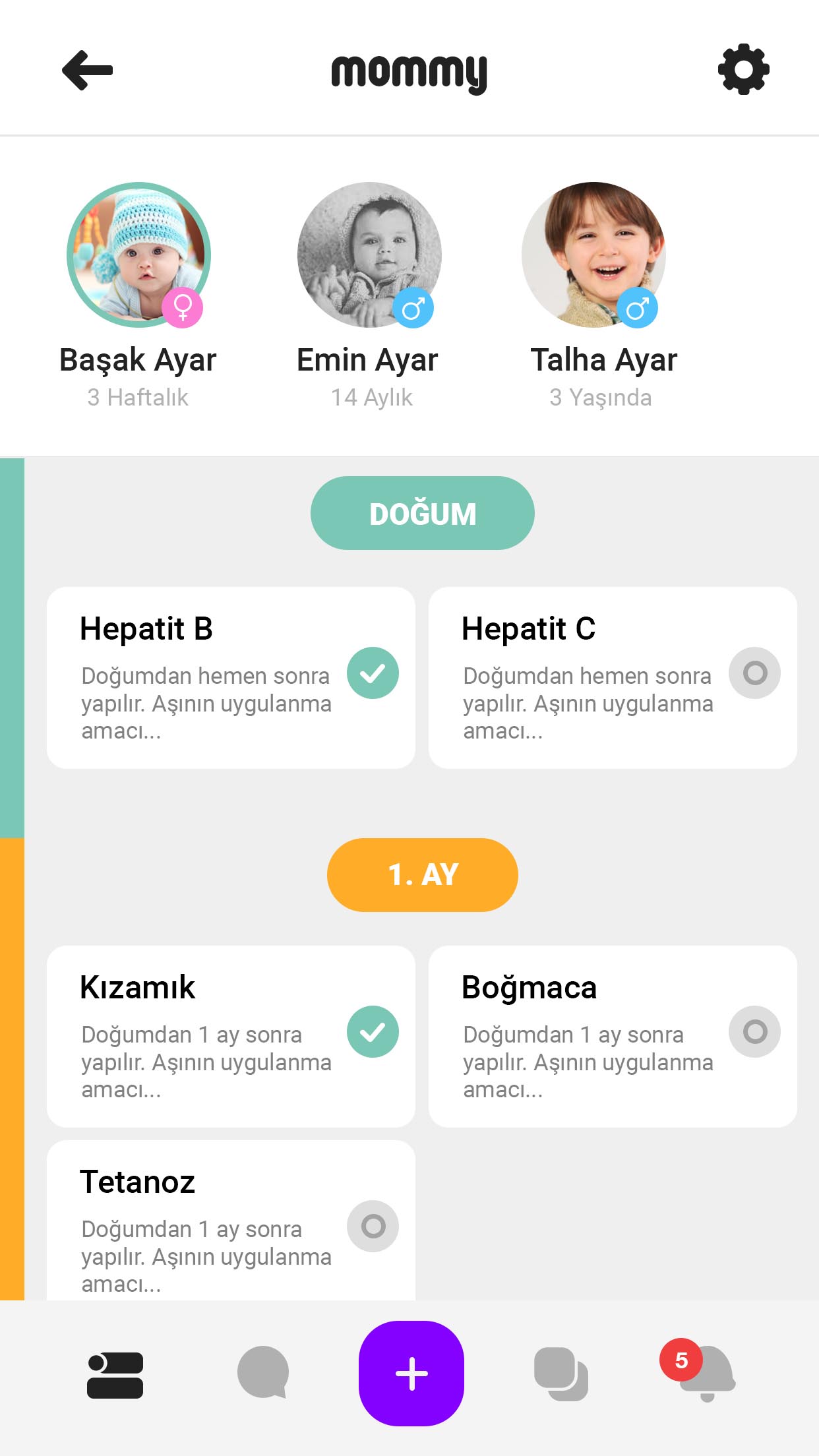
Task: Uncheck the Hepatit B vaccine
Action: tap(373, 673)
